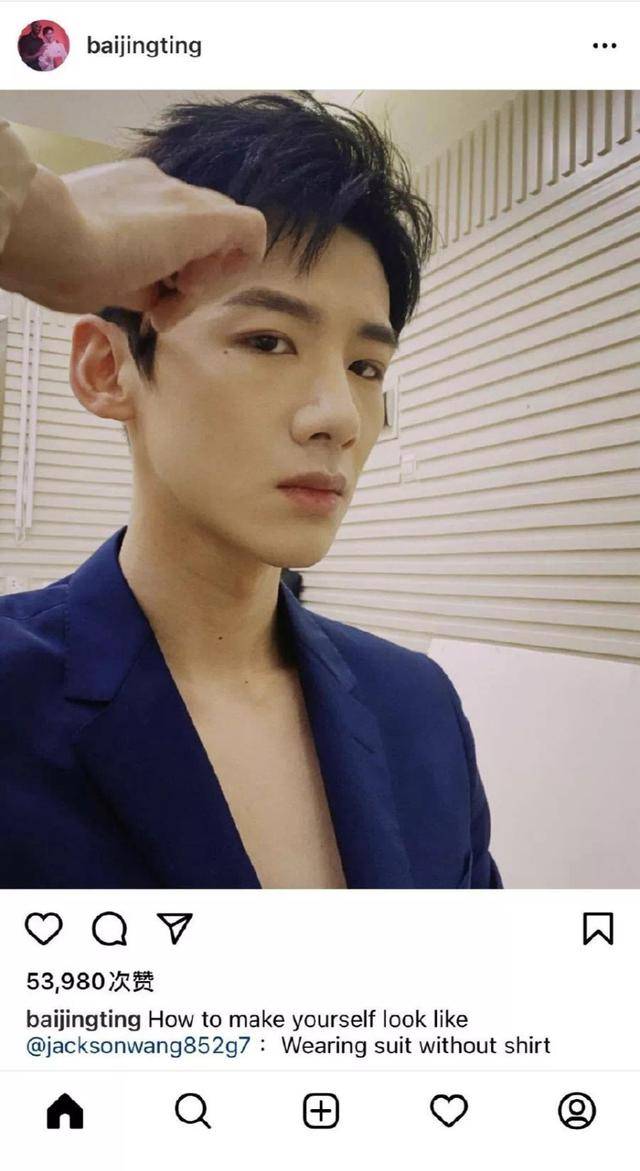Share the post via paper plane icon
The width and height of the screenshot is (640, 1171).
(x=175, y=928)
